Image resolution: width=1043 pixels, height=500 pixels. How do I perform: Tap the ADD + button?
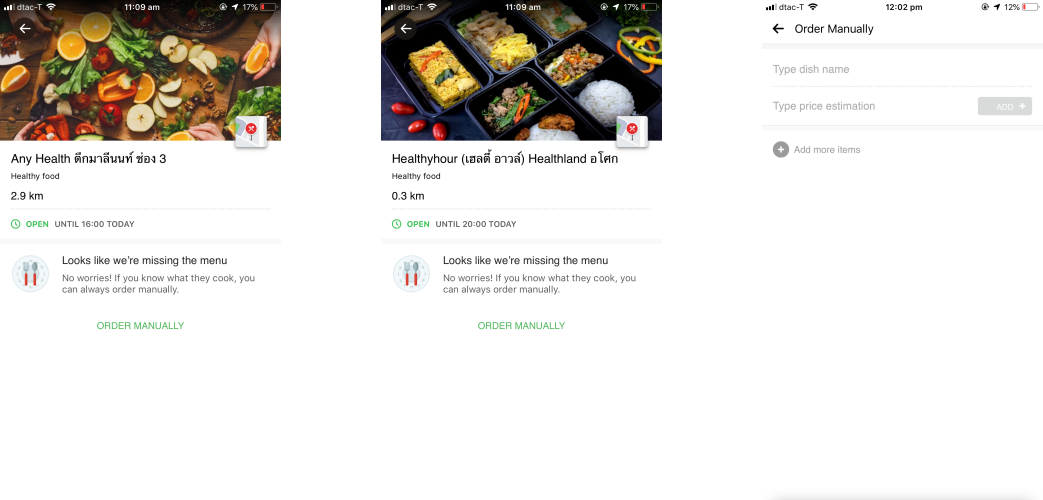(x=1004, y=106)
